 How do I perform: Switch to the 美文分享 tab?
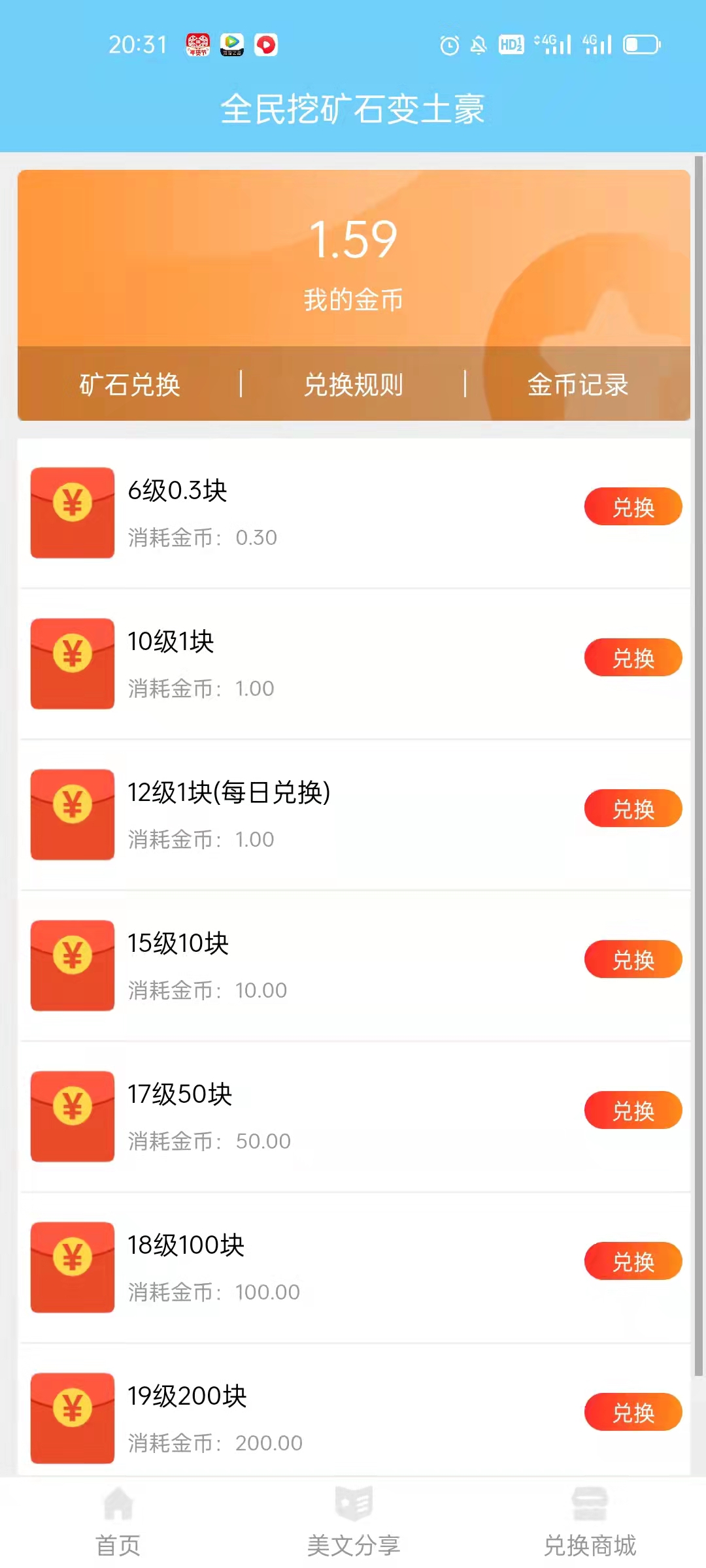point(354,1522)
